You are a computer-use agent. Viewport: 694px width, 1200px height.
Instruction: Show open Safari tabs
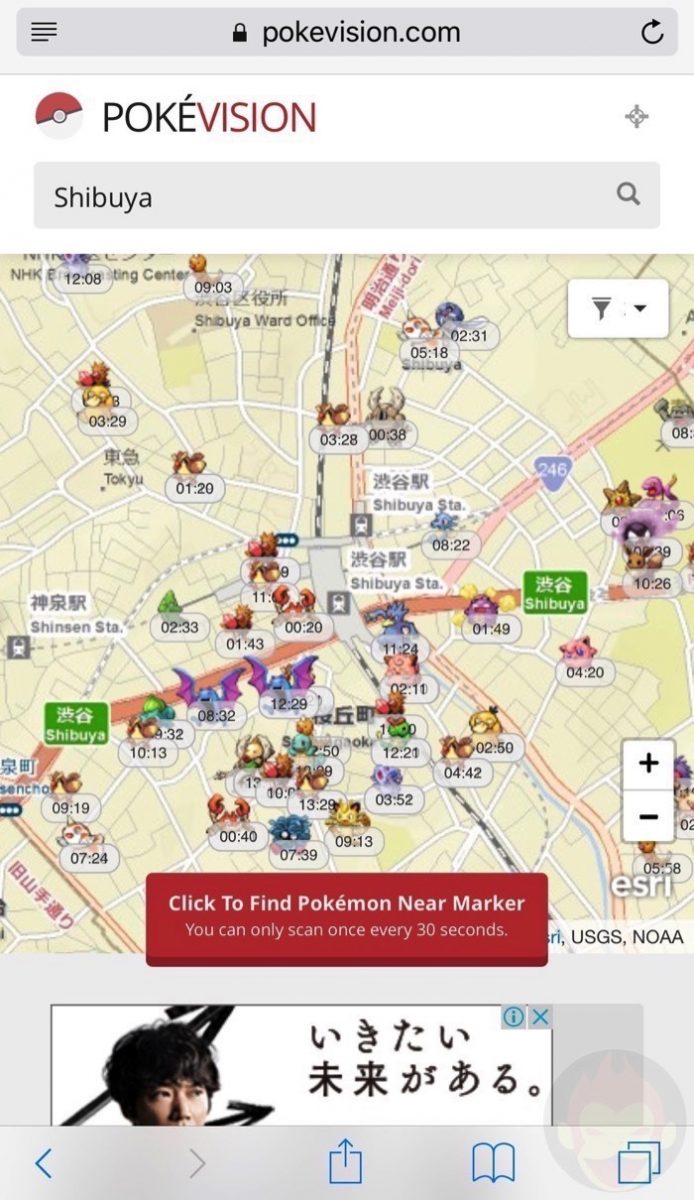pos(640,1163)
